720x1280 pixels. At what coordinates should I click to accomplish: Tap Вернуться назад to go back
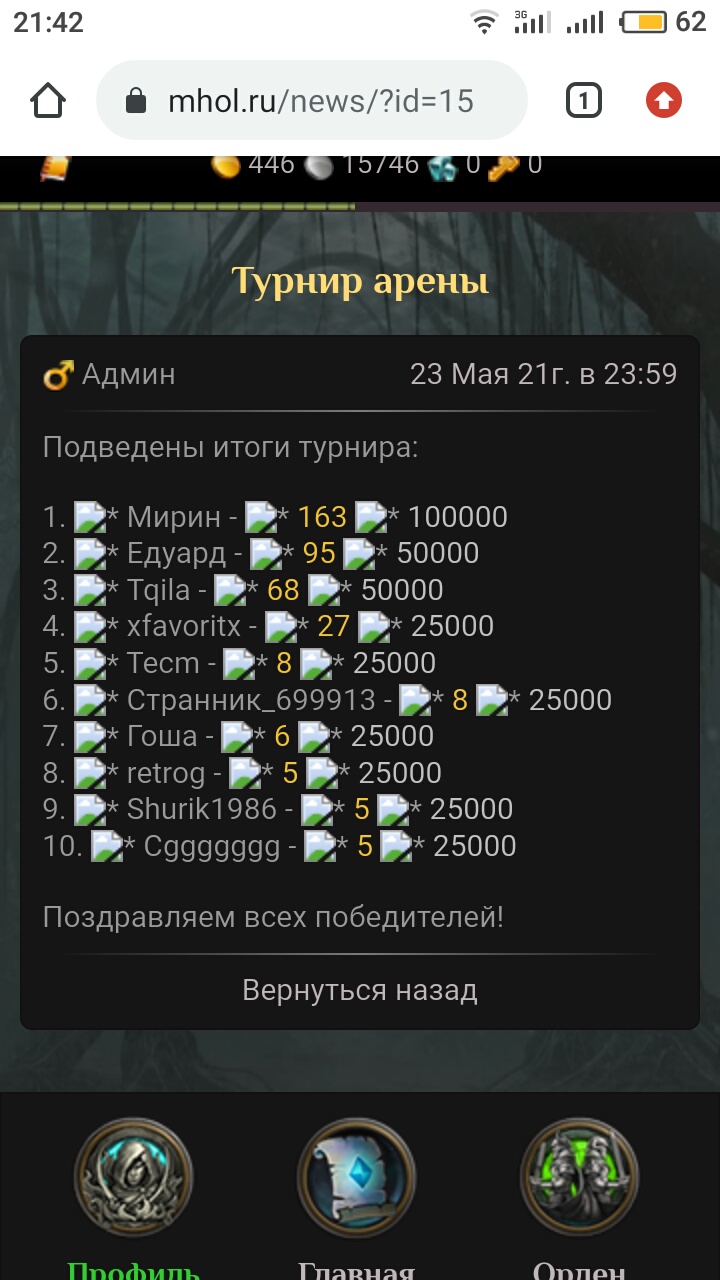360,990
